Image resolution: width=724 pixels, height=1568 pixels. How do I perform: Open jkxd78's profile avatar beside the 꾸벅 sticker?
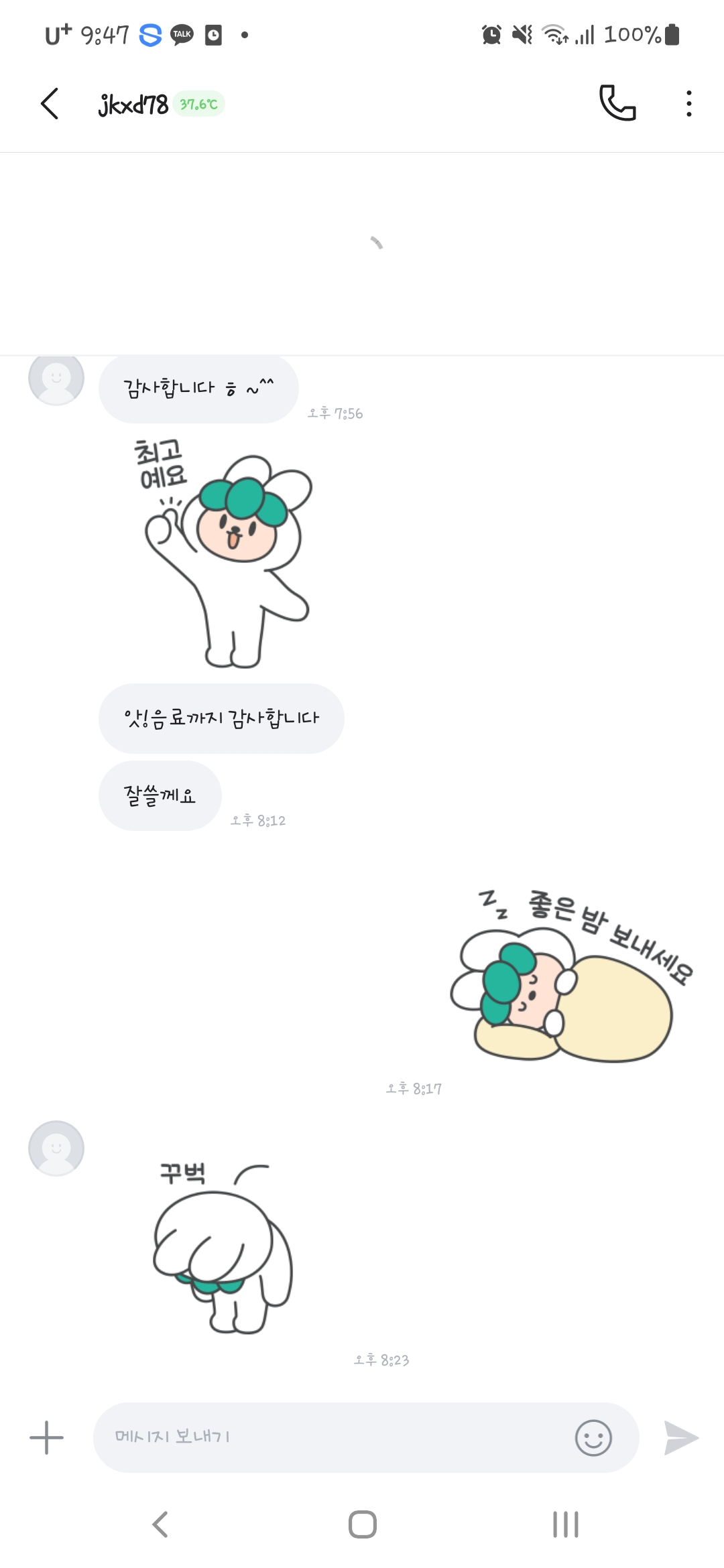click(x=56, y=1149)
